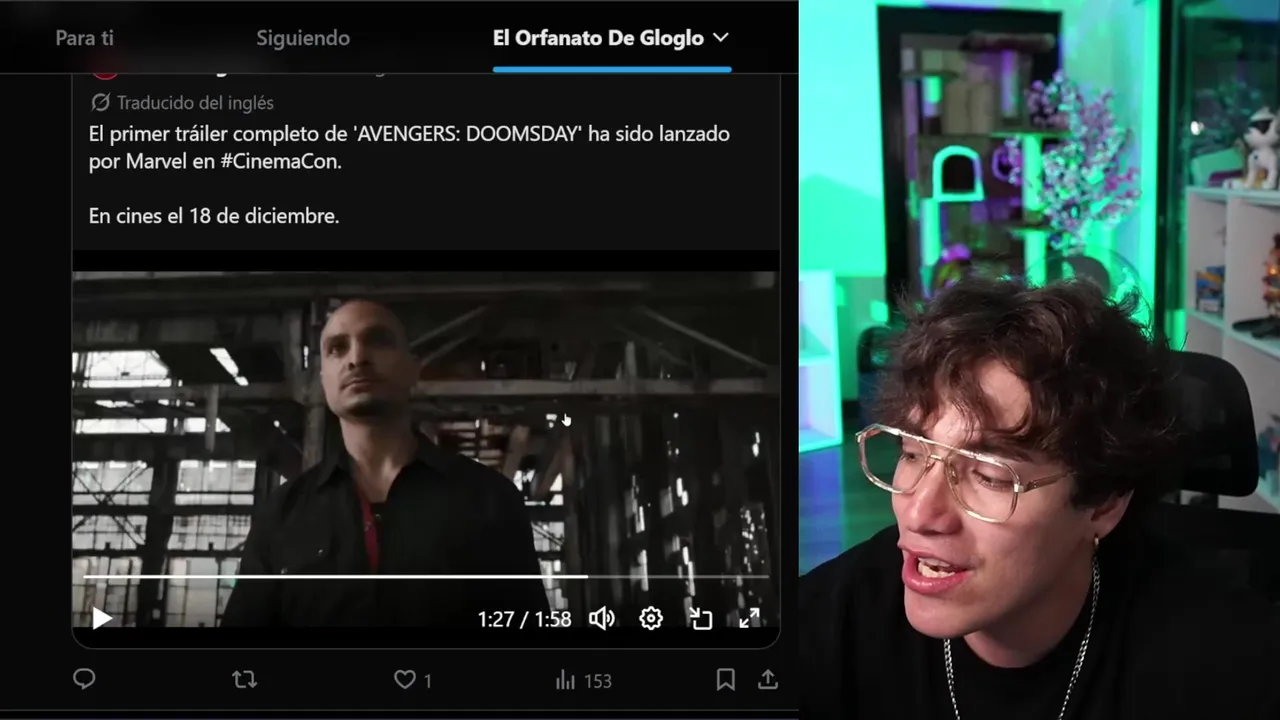Play the Avengers Doomsday trailer video

[x=101, y=619]
